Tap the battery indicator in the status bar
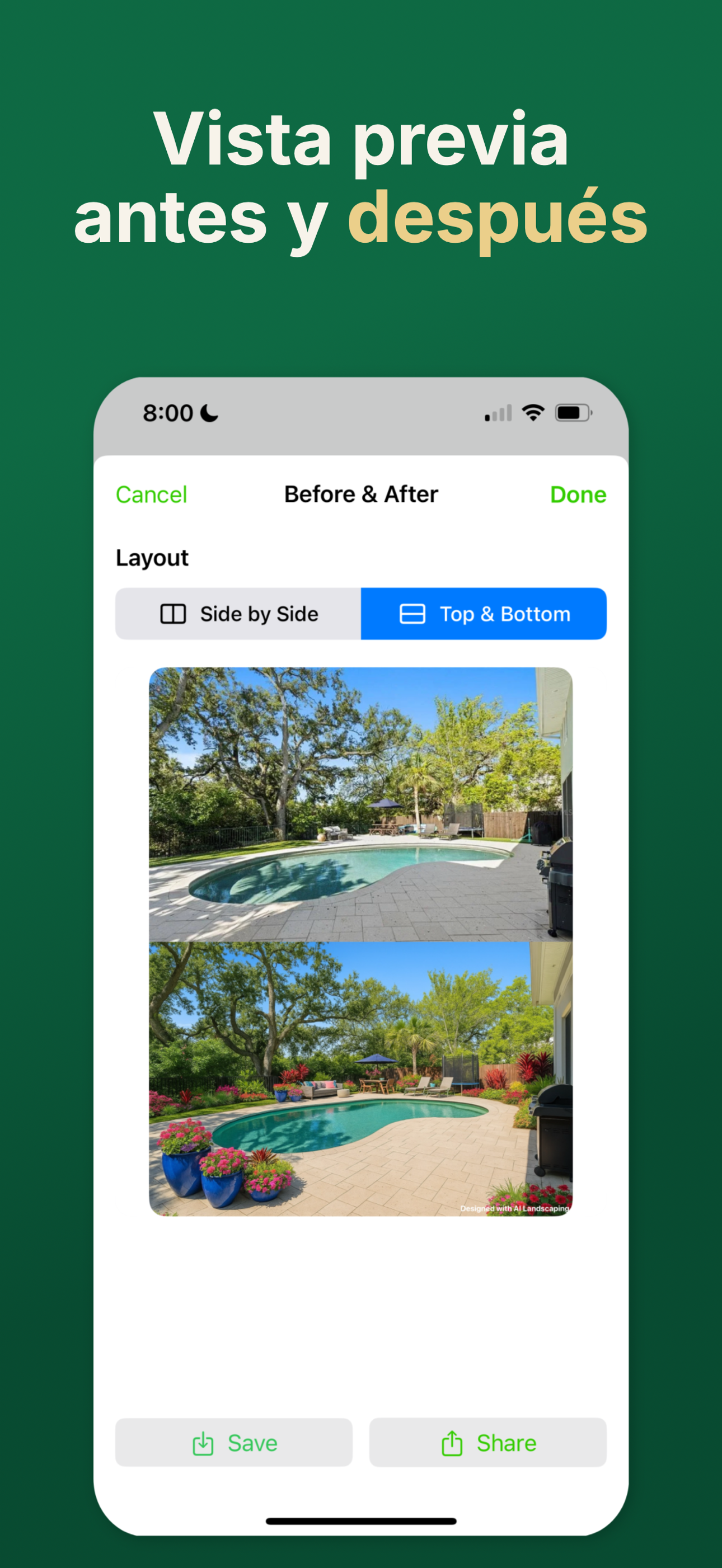 573,412
